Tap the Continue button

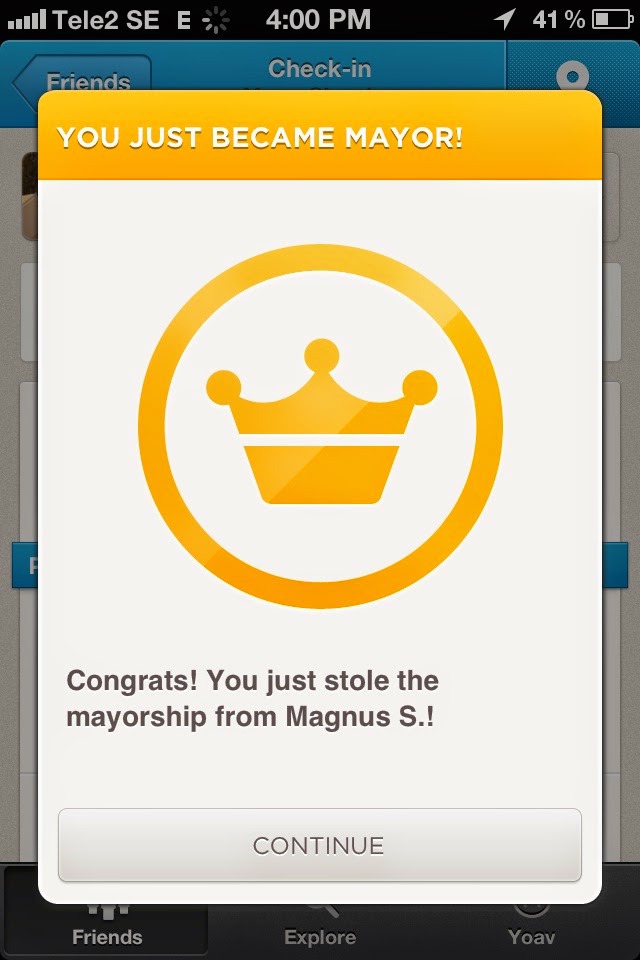pyautogui.click(x=319, y=845)
